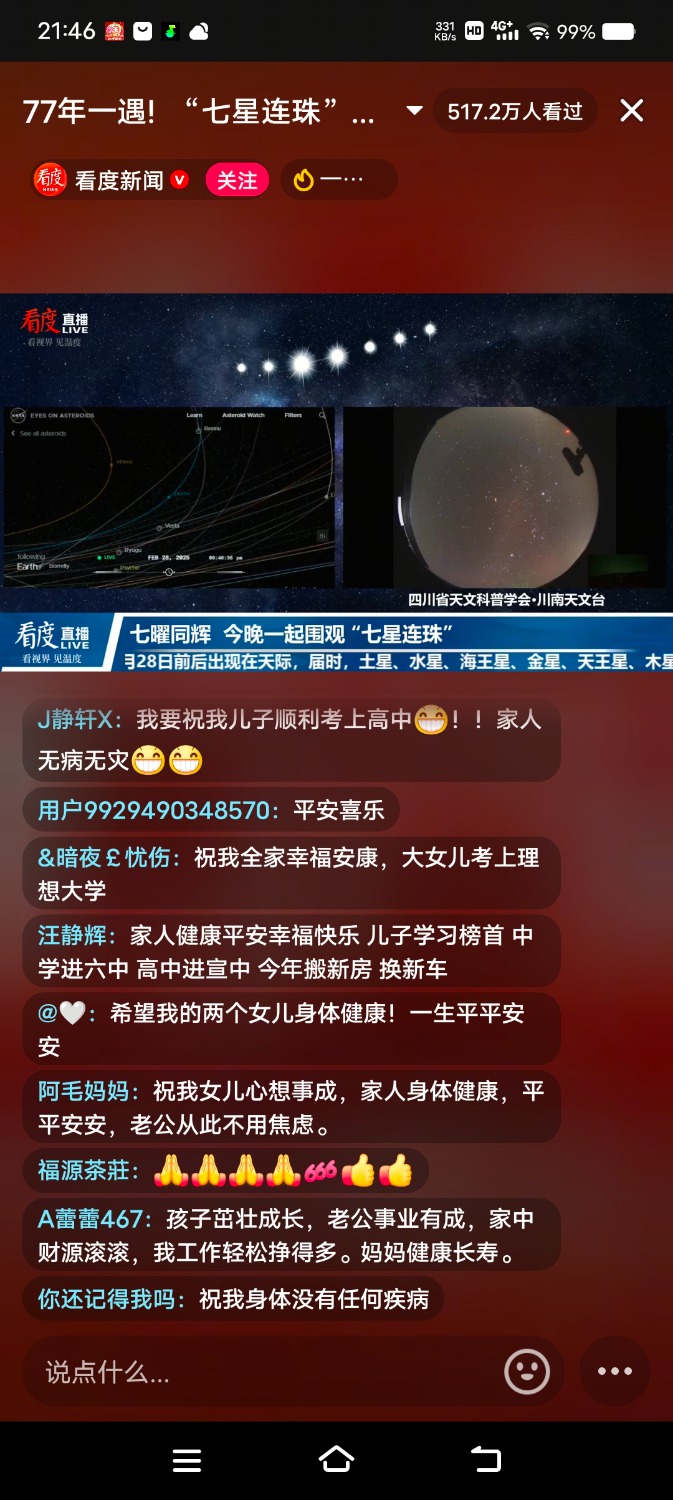The width and height of the screenshot is (673, 1500).
Task: Open the hot ranking flame chip
Action: (x=337, y=180)
